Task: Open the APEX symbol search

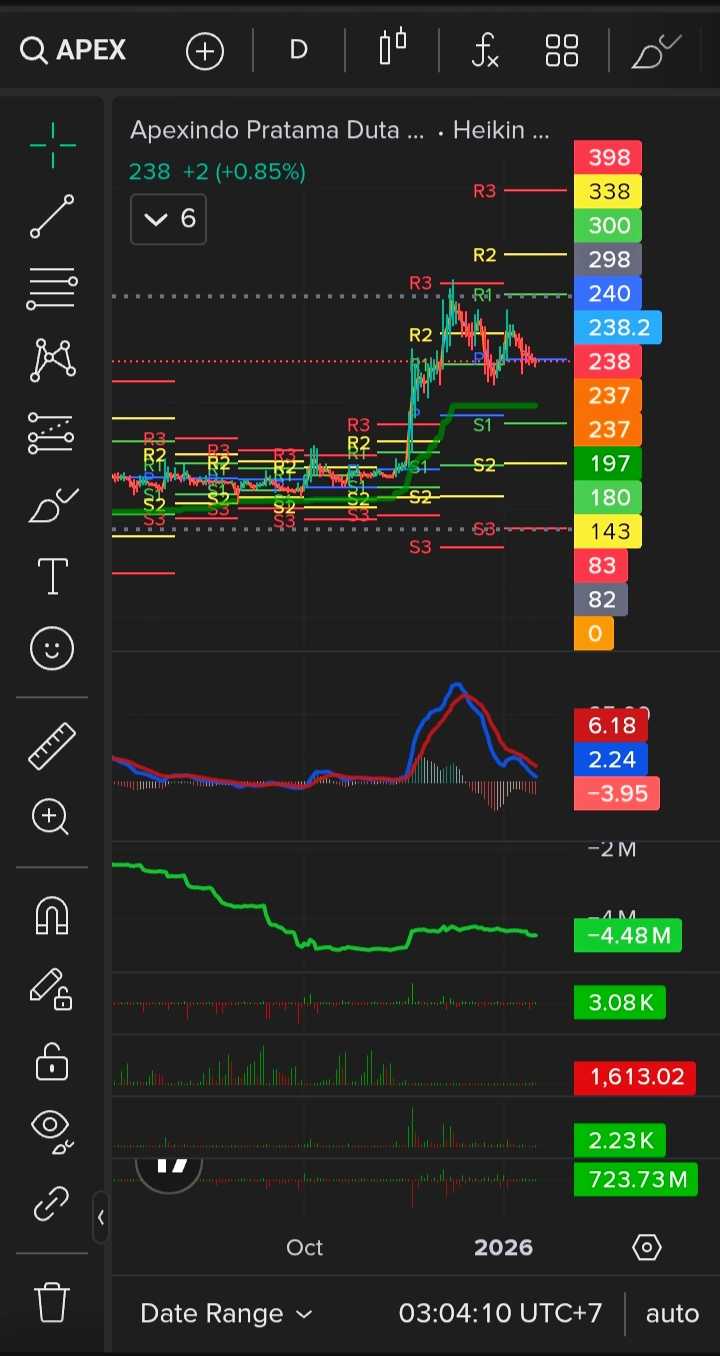Action: click(74, 50)
